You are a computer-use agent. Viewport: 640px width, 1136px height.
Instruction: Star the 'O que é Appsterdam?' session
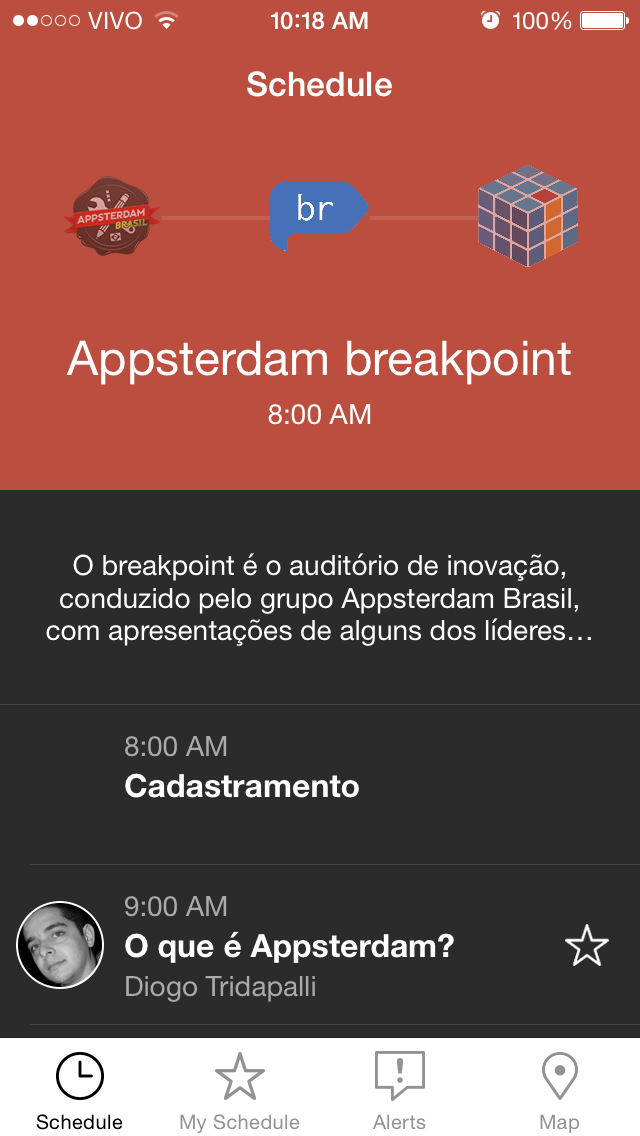click(x=586, y=946)
